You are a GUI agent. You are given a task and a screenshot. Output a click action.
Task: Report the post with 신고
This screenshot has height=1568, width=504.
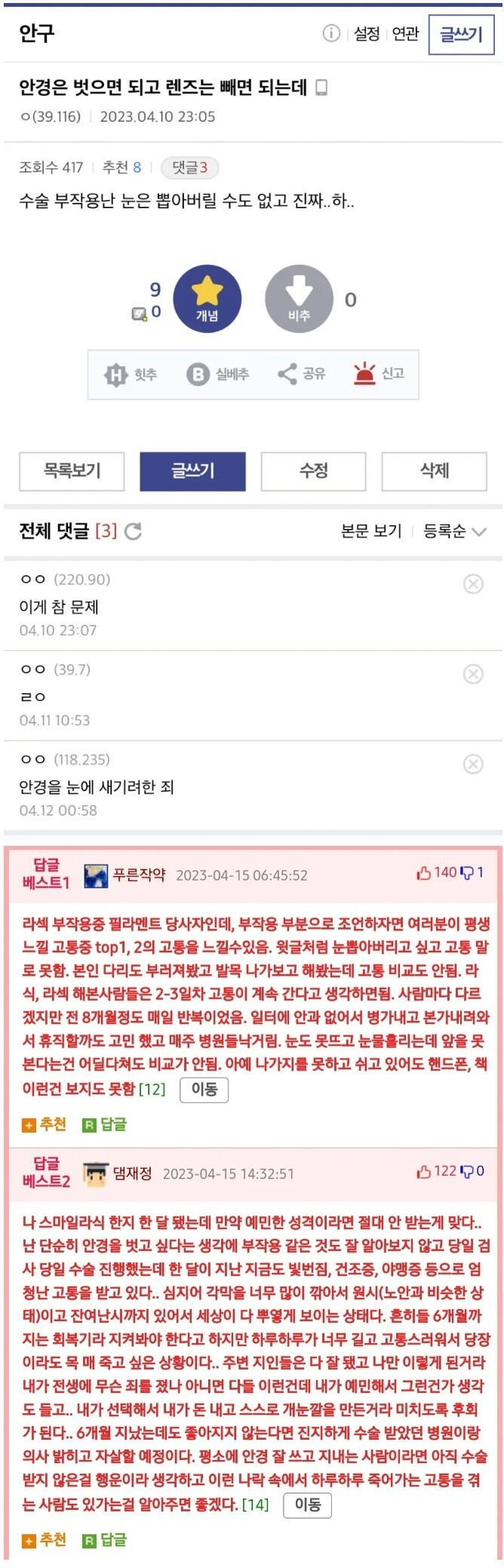click(x=380, y=374)
